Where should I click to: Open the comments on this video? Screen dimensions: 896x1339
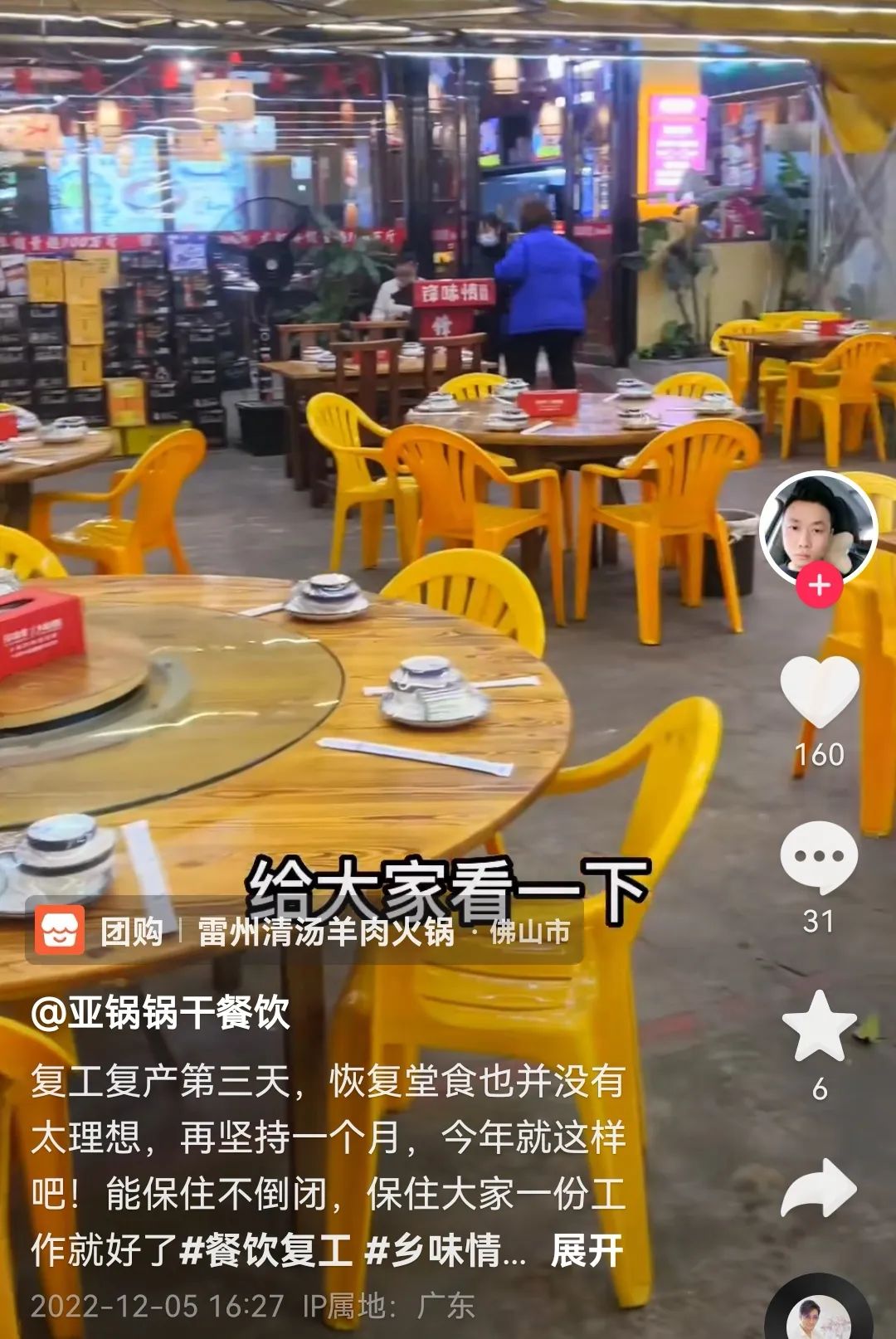pyautogui.click(x=819, y=857)
